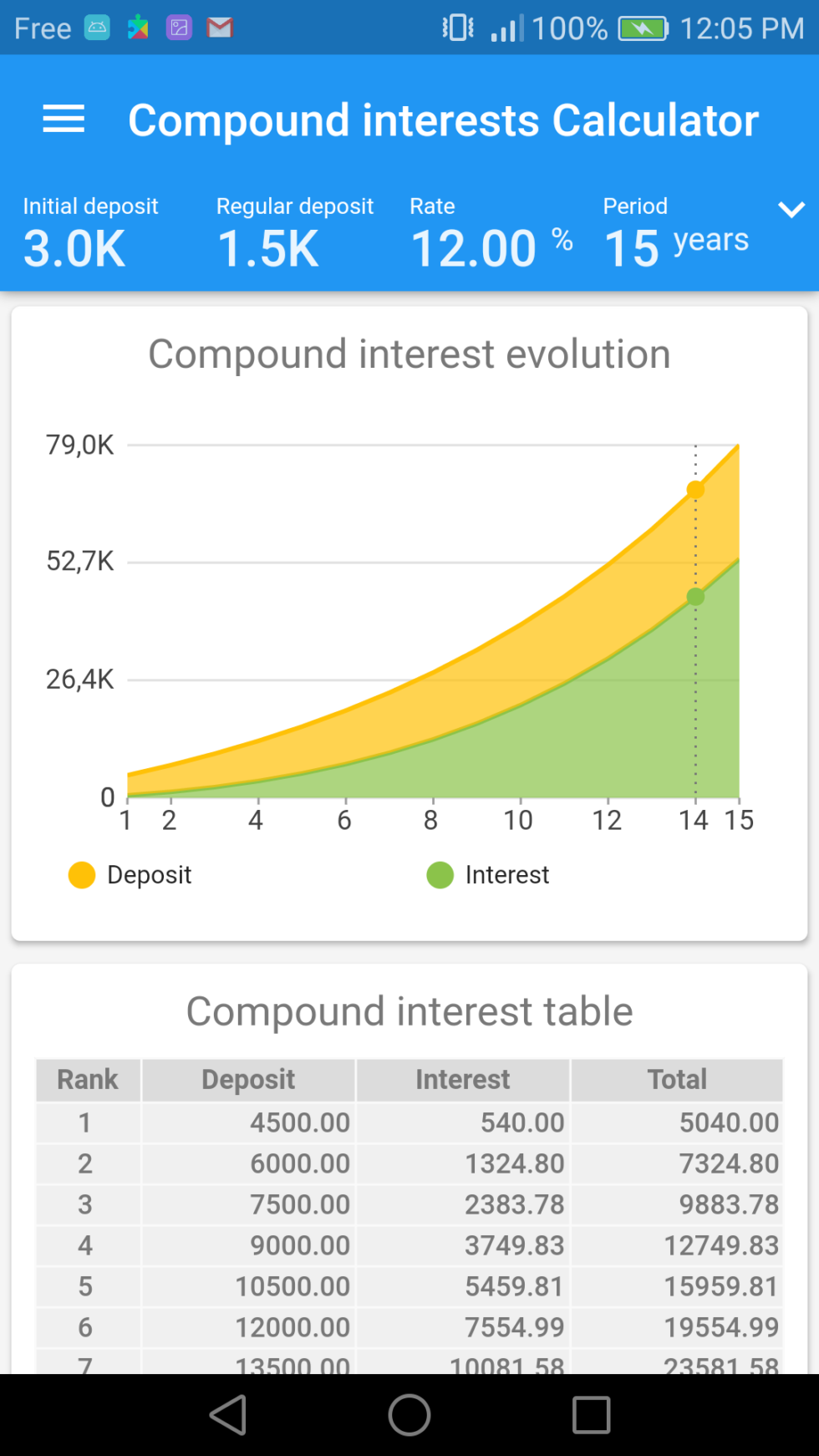This screenshot has width=819, height=1456.
Task: Edit the Initial deposit value 3.0K
Action: coord(74,247)
